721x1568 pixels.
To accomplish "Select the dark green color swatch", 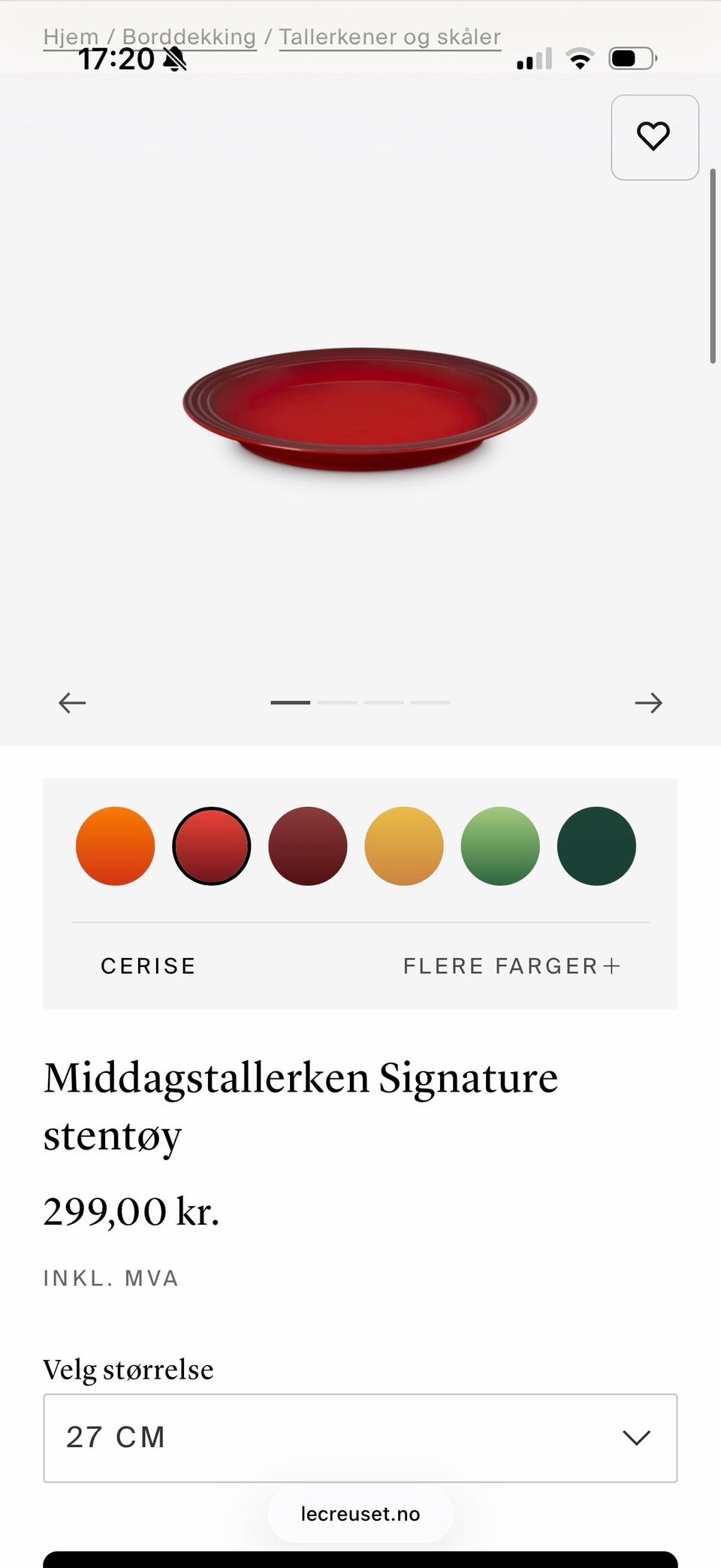I will [x=596, y=846].
